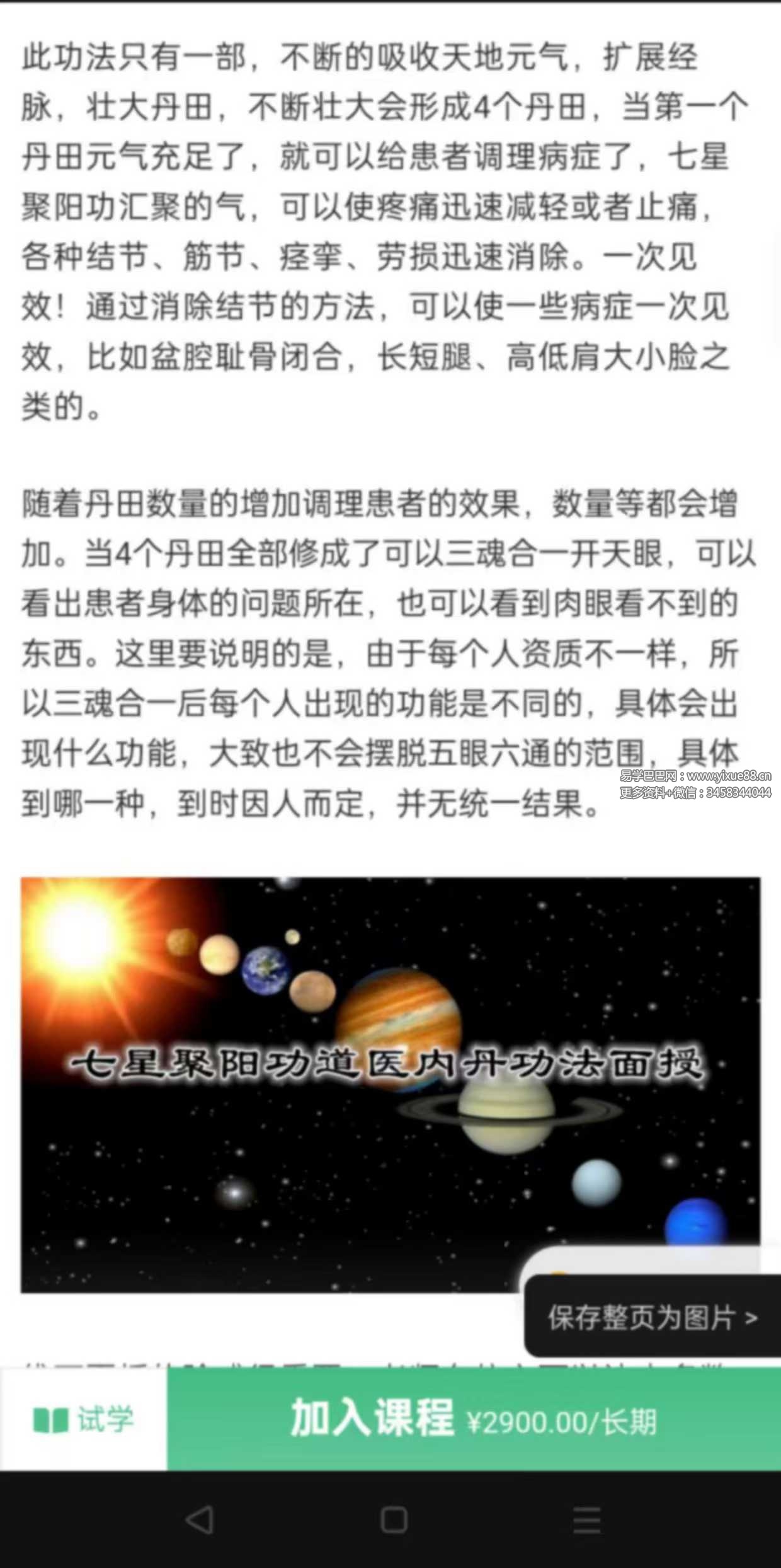Save the whole page as an image

tap(653, 1317)
